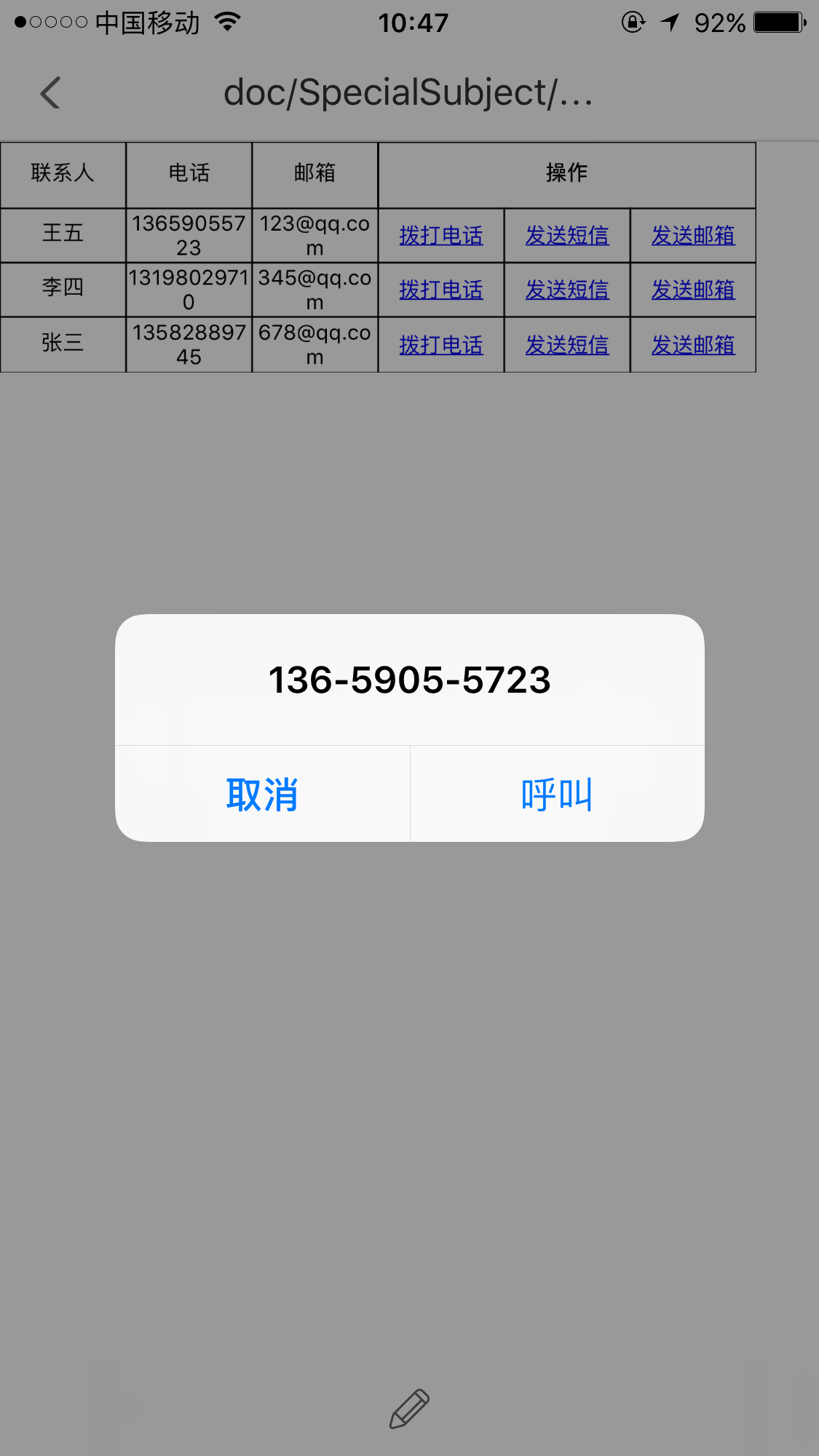This screenshot has height=1456, width=819.
Task: Open 发送短信 link for 李四
Action: pos(566,290)
